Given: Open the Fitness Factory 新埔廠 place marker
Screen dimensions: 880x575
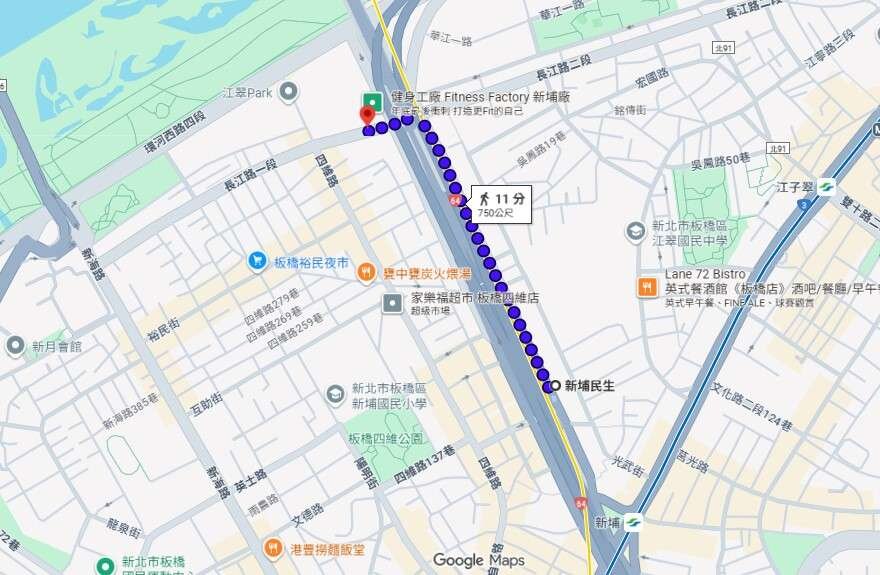Looking at the screenshot, I should pos(372,100).
